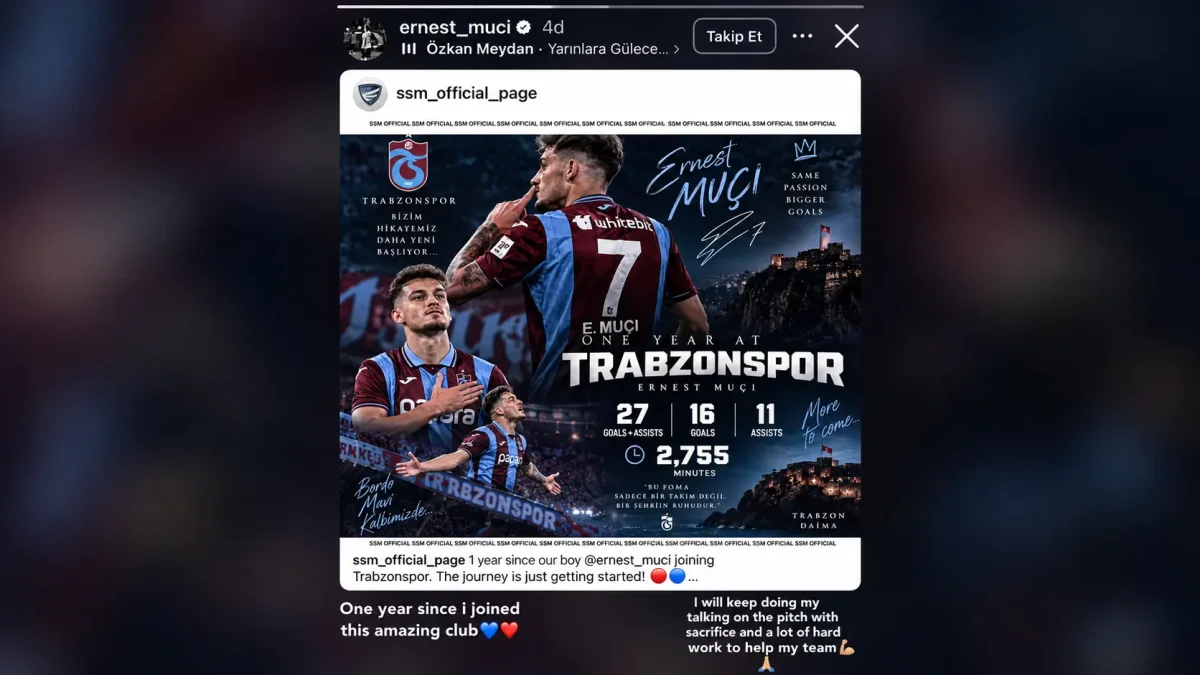Close the story viewer
The height and width of the screenshot is (675, 1200).
coord(847,36)
